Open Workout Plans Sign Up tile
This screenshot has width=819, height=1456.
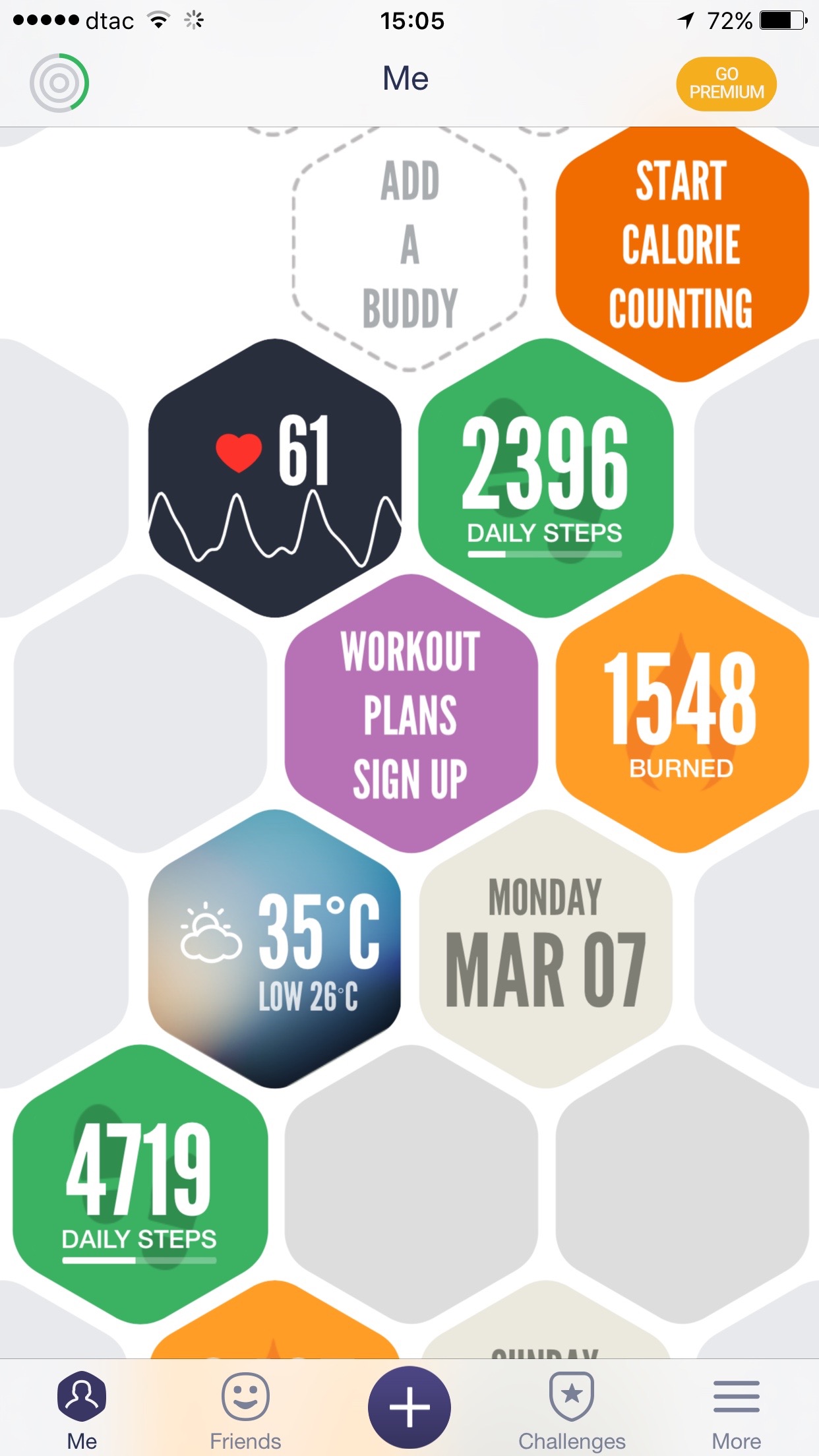pos(411,714)
